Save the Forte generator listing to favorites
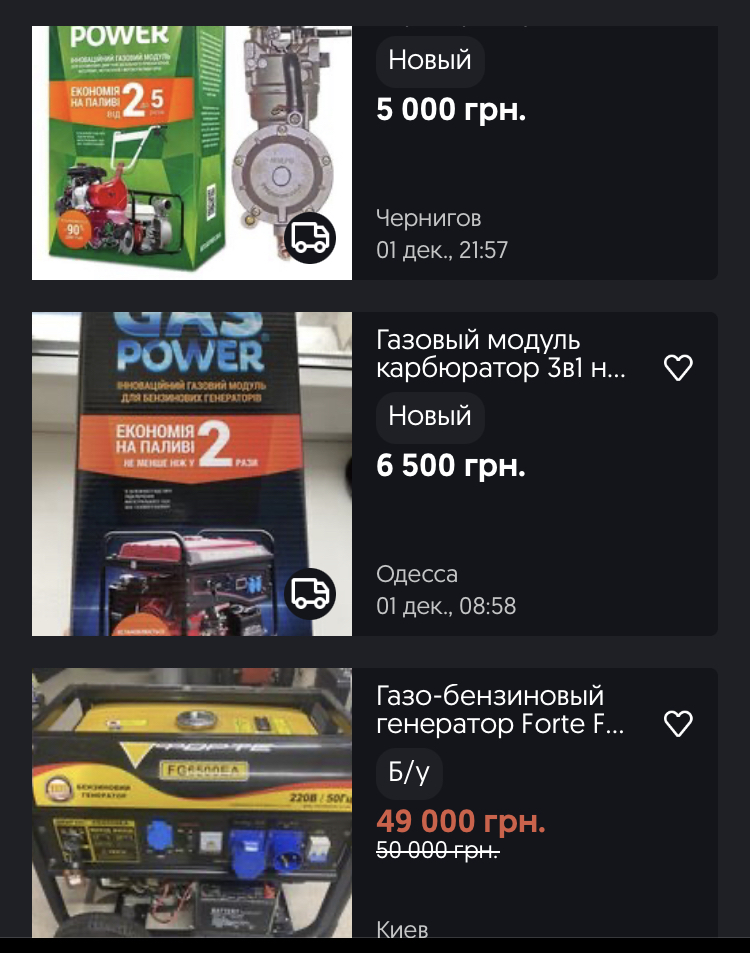This screenshot has height=953, width=750. [678, 724]
